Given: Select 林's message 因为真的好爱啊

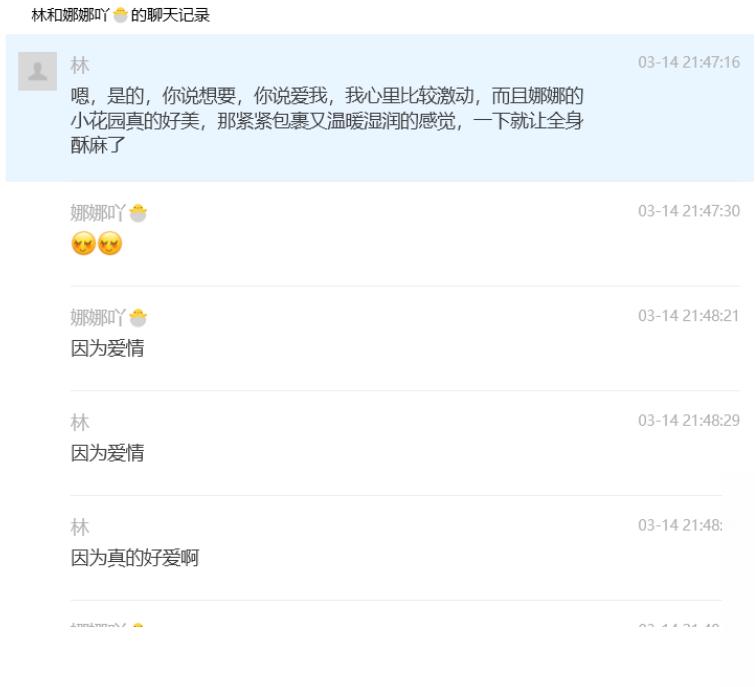Looking at the screenshot, I should pos(134,558).
